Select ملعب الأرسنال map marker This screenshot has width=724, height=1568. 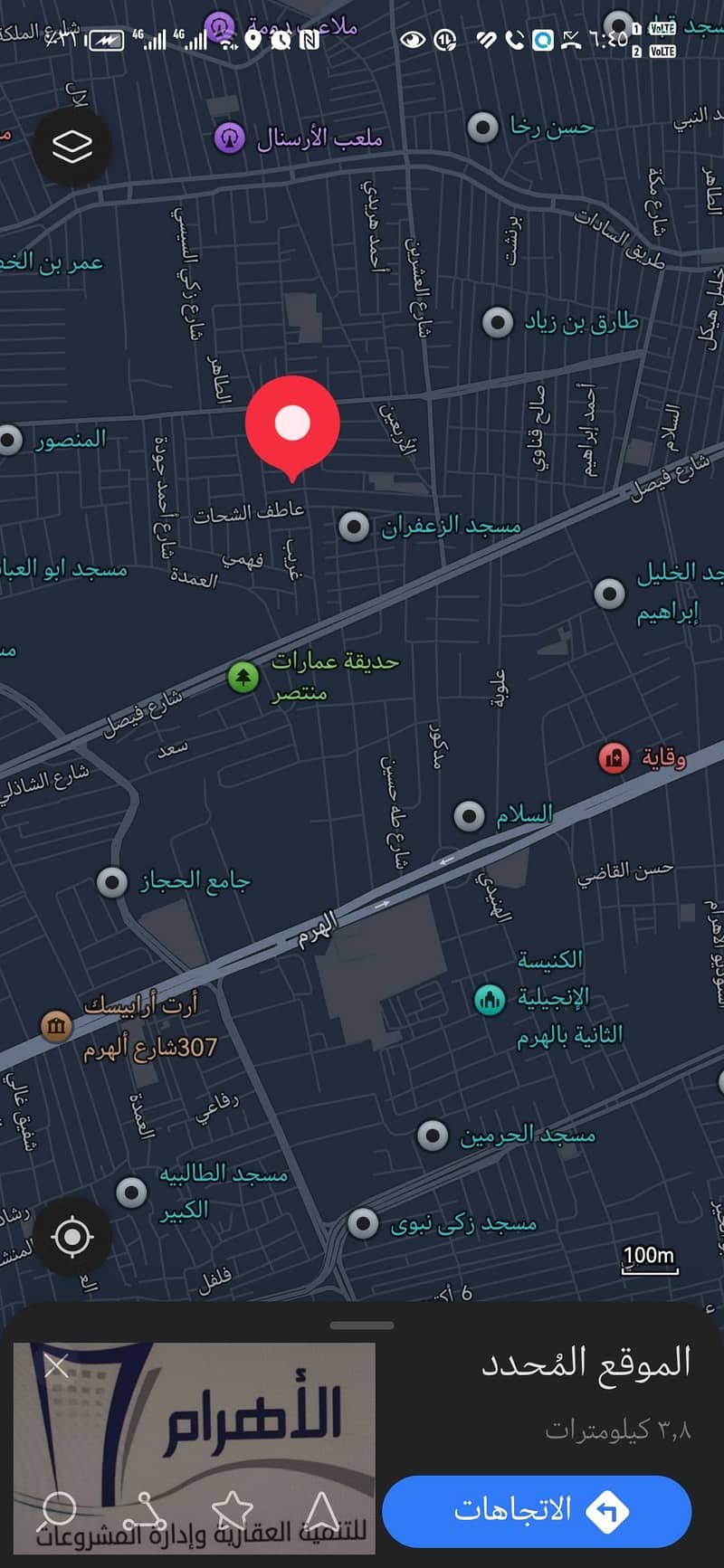coord(230,138)
